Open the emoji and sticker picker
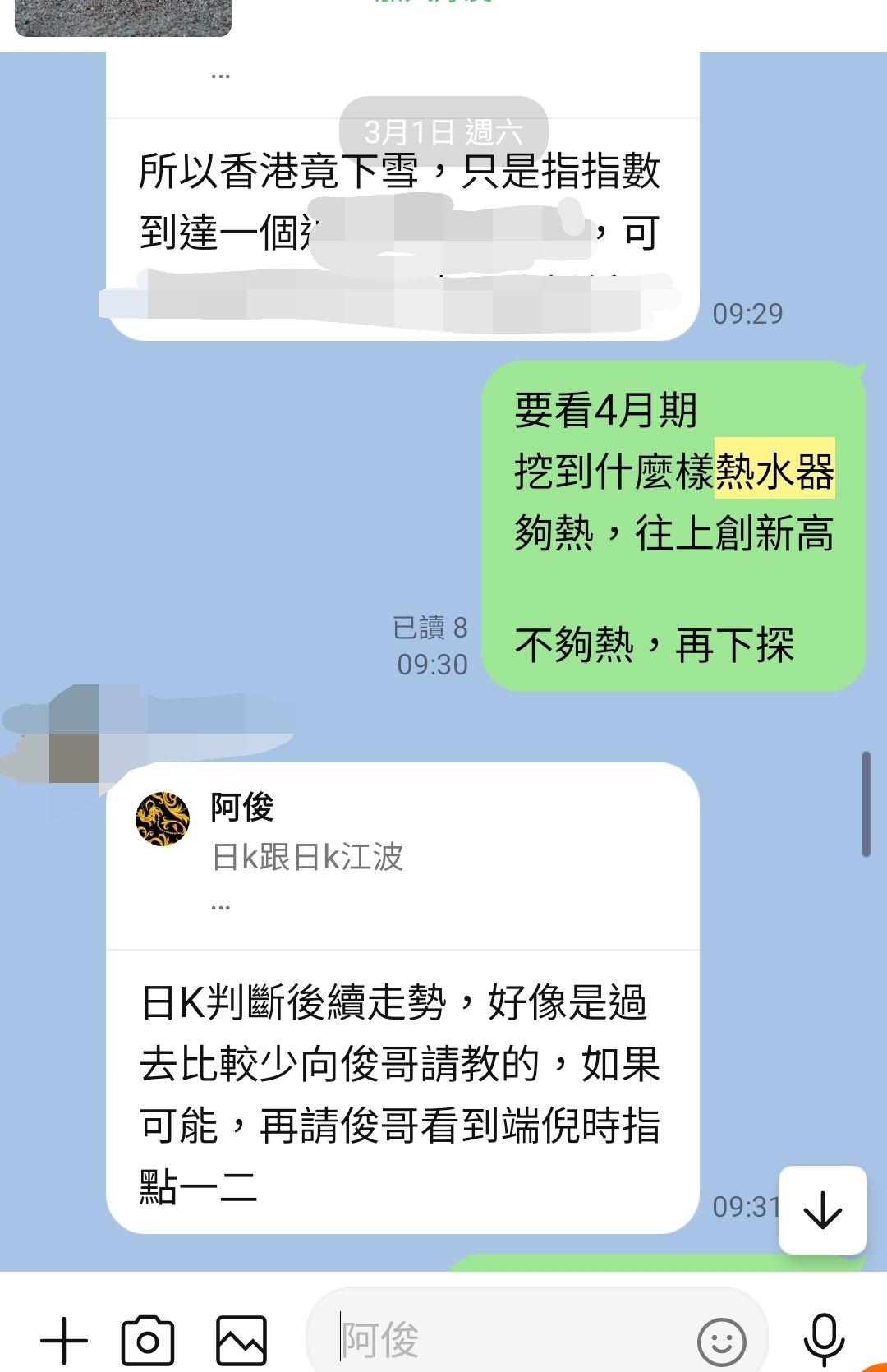887x1372 pixels. pos(721,1341)
